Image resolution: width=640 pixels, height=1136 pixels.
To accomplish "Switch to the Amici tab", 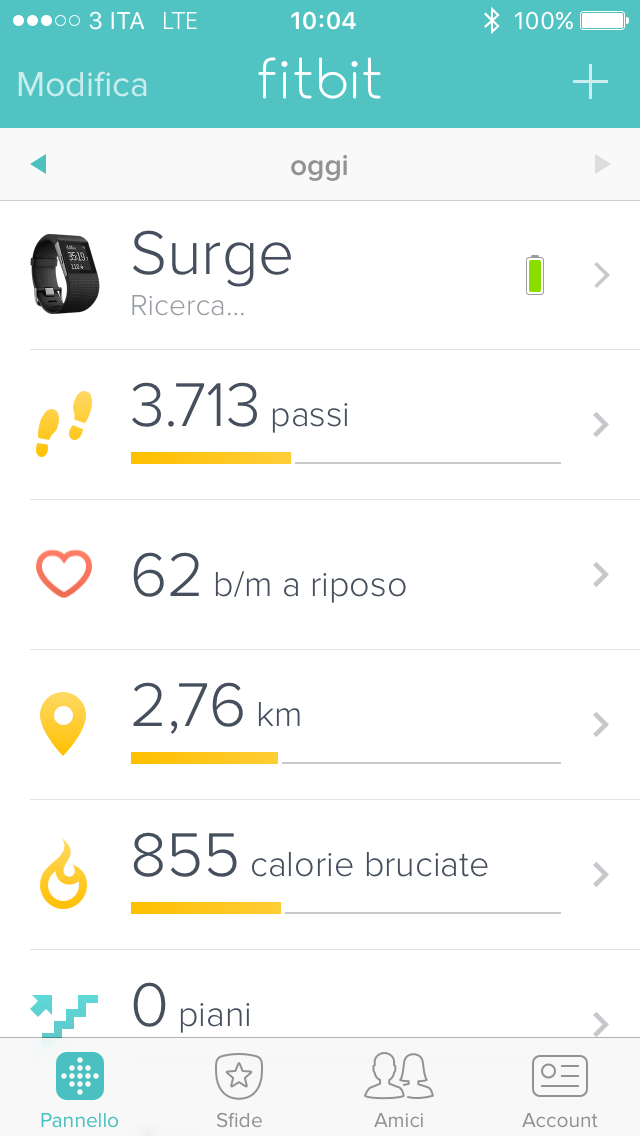I will click(x=399, y=1088).
